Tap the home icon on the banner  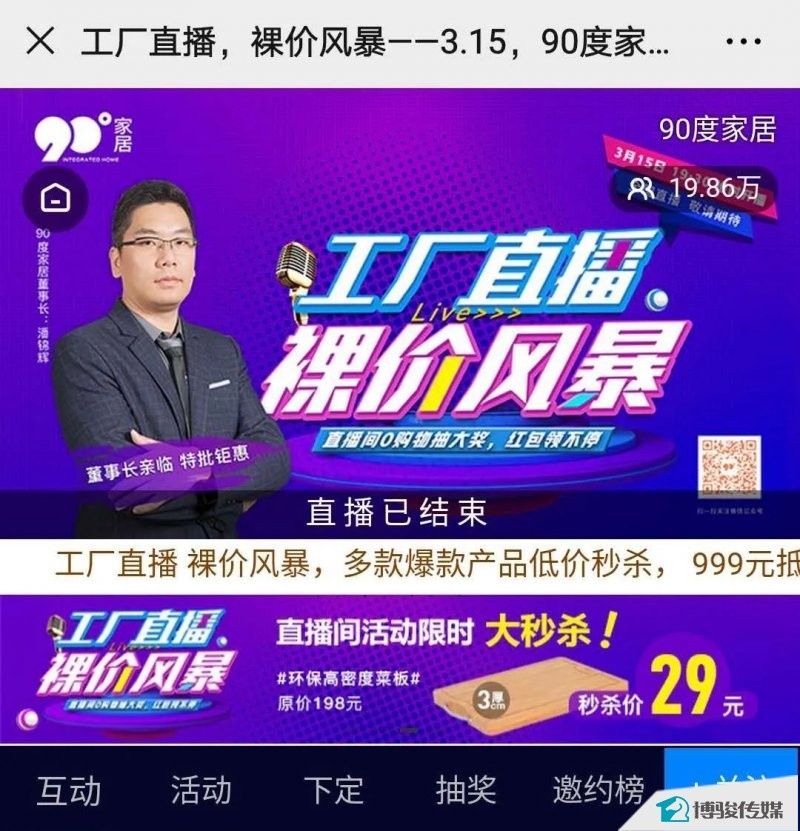(x=56, y=198)
